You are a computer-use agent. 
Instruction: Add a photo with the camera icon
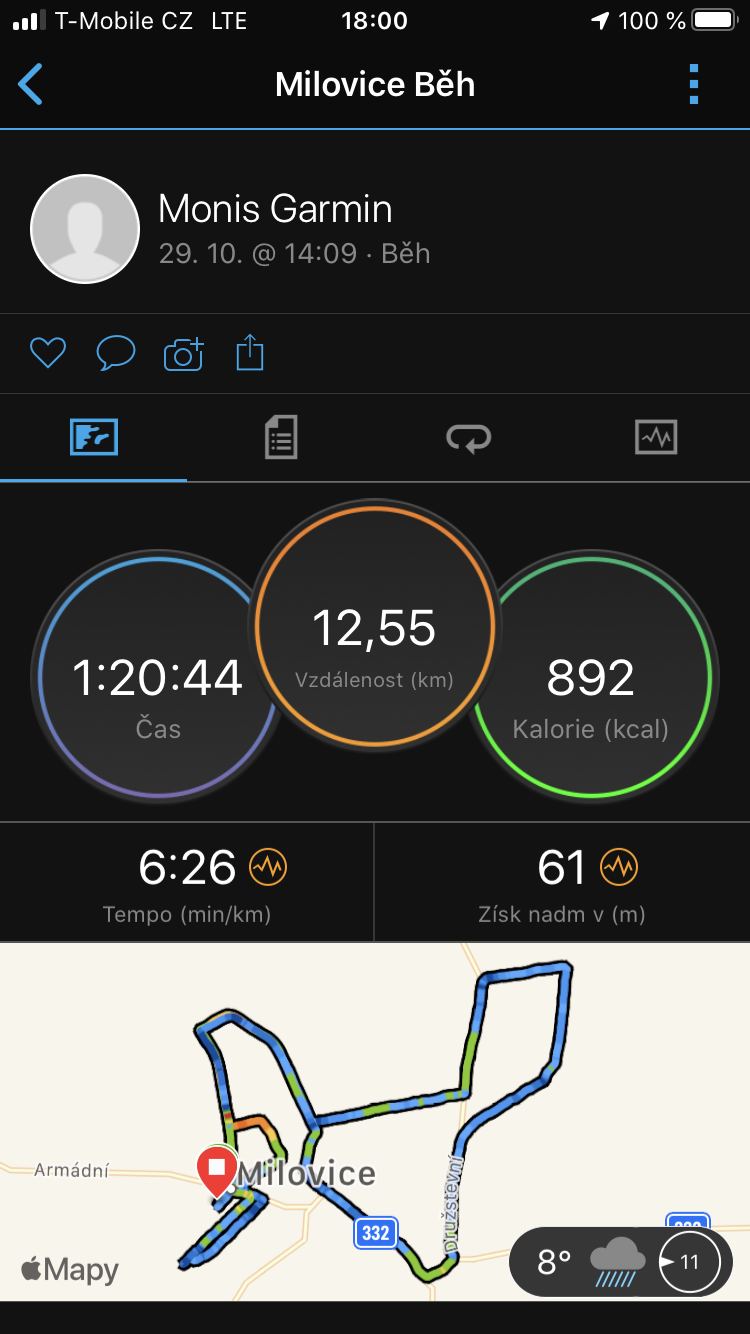point(183,354)
